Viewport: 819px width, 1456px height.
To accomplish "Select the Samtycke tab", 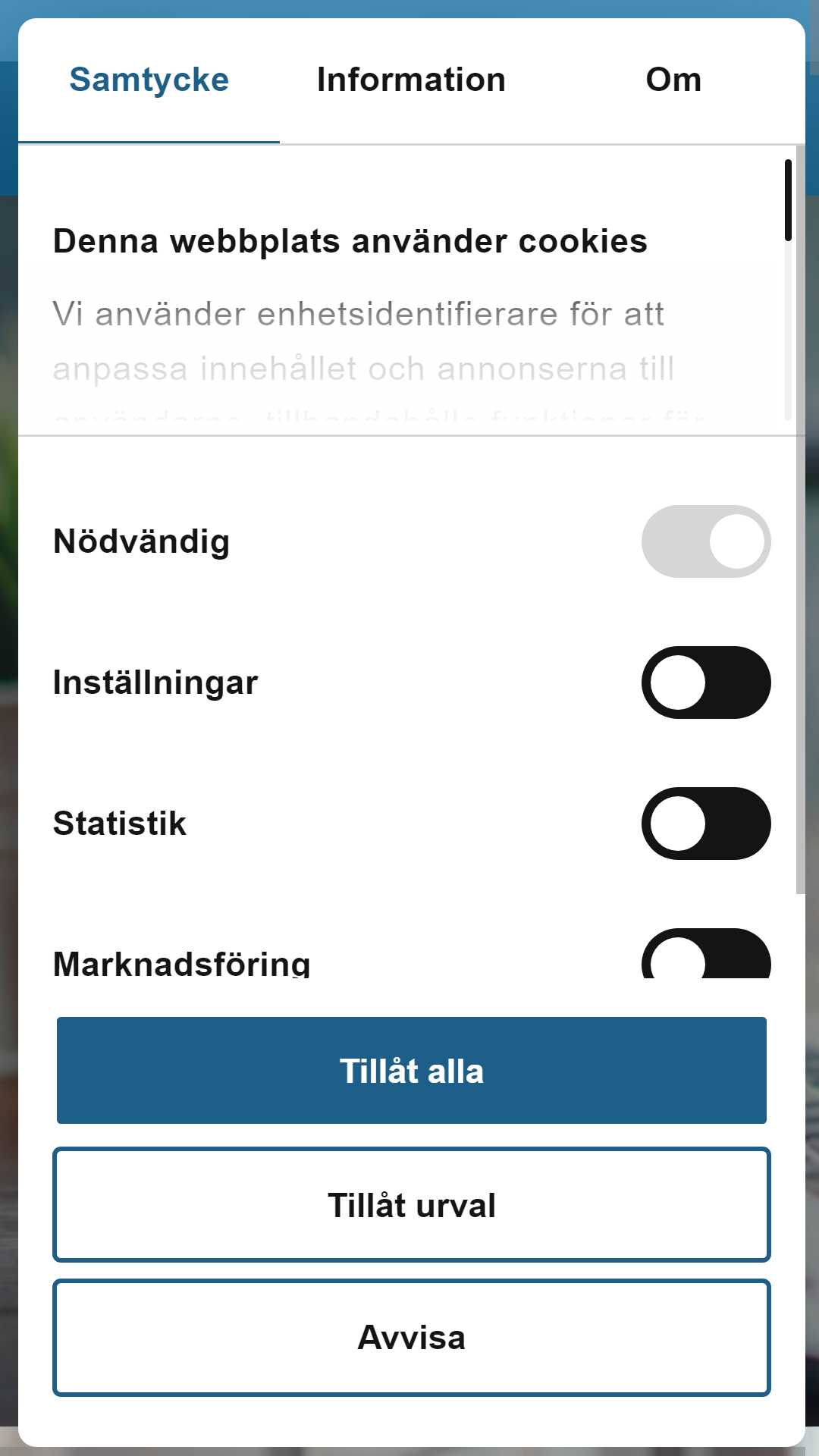I will (149, 80).
